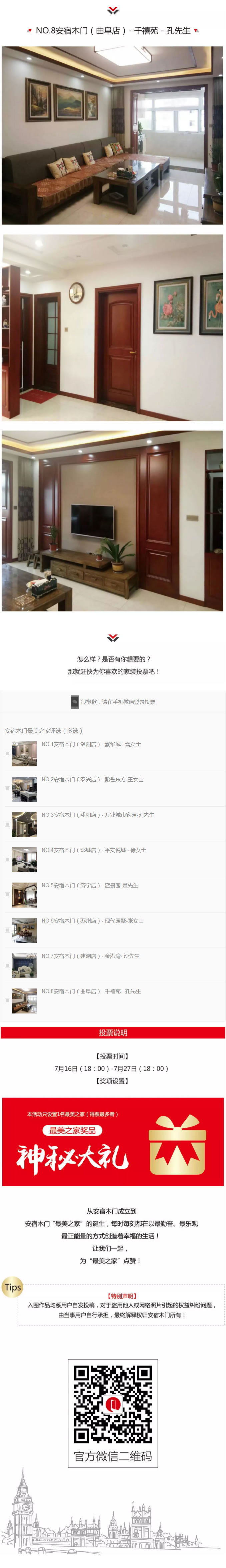The height and width of the screenshot is (1568, 226).
Task: Choose NO.5 济宁店 盛景园-楚先生
Action: pyautogui.click(x=7, y=894)
